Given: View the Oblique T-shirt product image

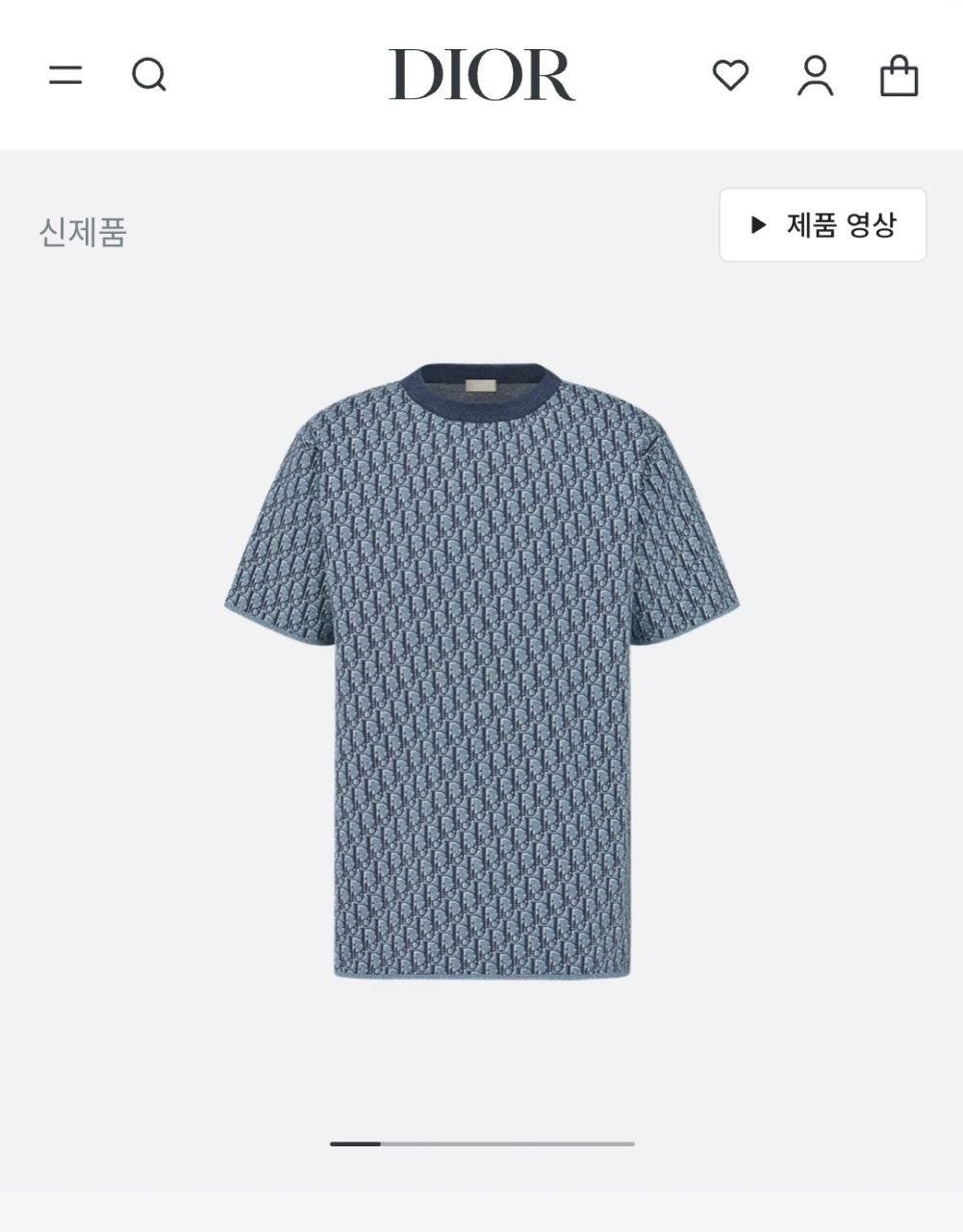Looking at the screenshot, I should (482, 672).
